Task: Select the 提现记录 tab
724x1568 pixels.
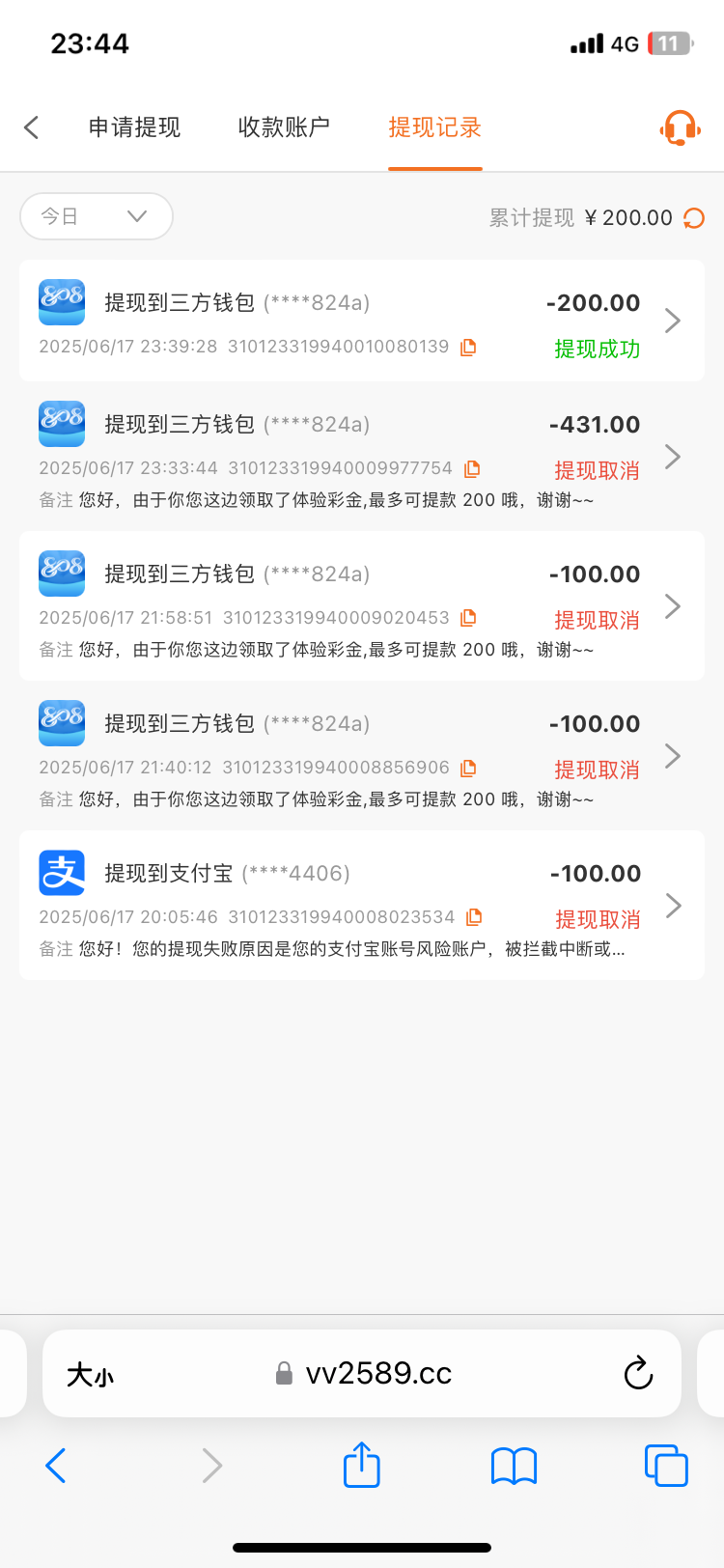Action: [434, 127]
